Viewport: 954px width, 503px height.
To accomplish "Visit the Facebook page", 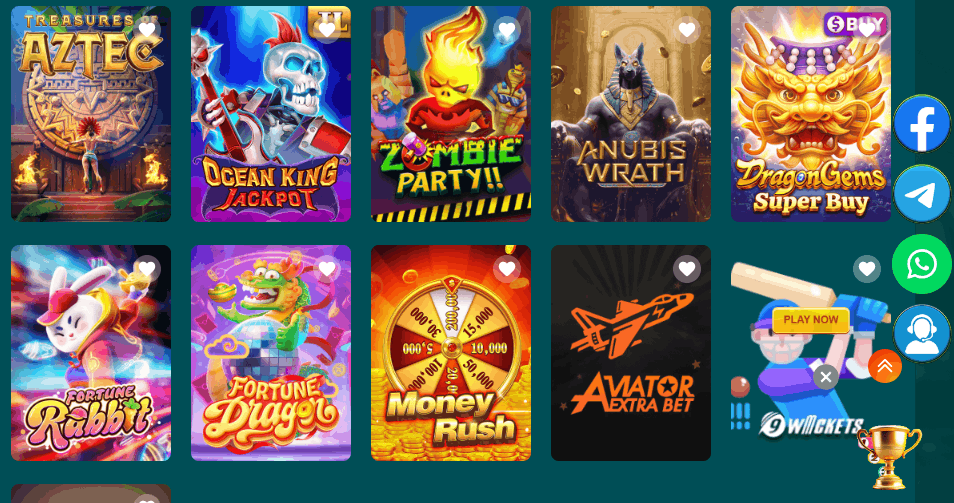I will pyautogui.click(x=922, y=124).
